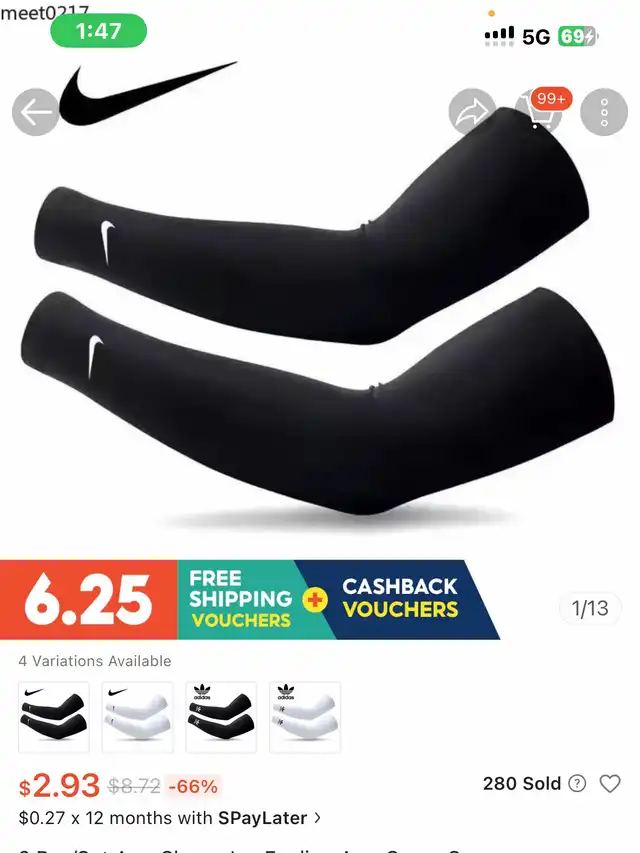Add this item to favorites with the heart
This screenshot has height=853, width=640.
tap(610, 784)
